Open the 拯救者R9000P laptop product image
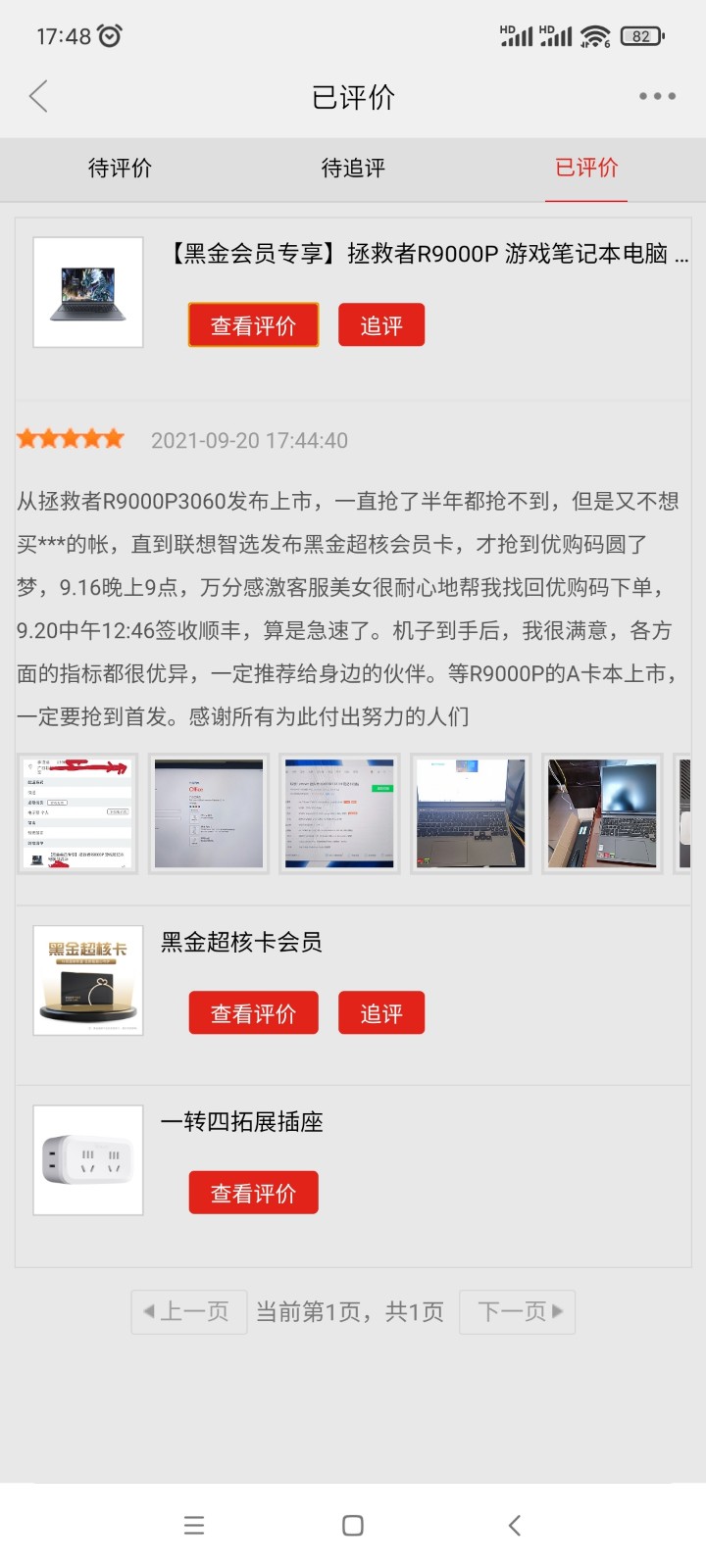The image size is (706, 1568). (88, 292)
